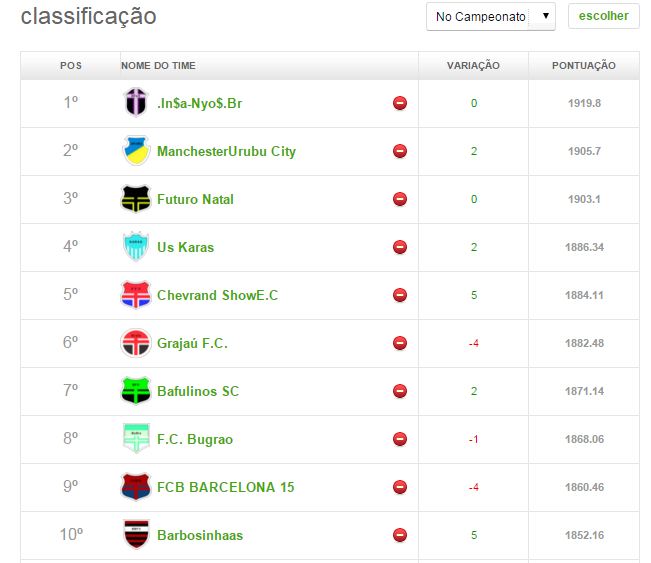Remove .In$a-Nyo$.Br with red minus icon
Screen dimensions: 651x563
[x=400, y=103]
